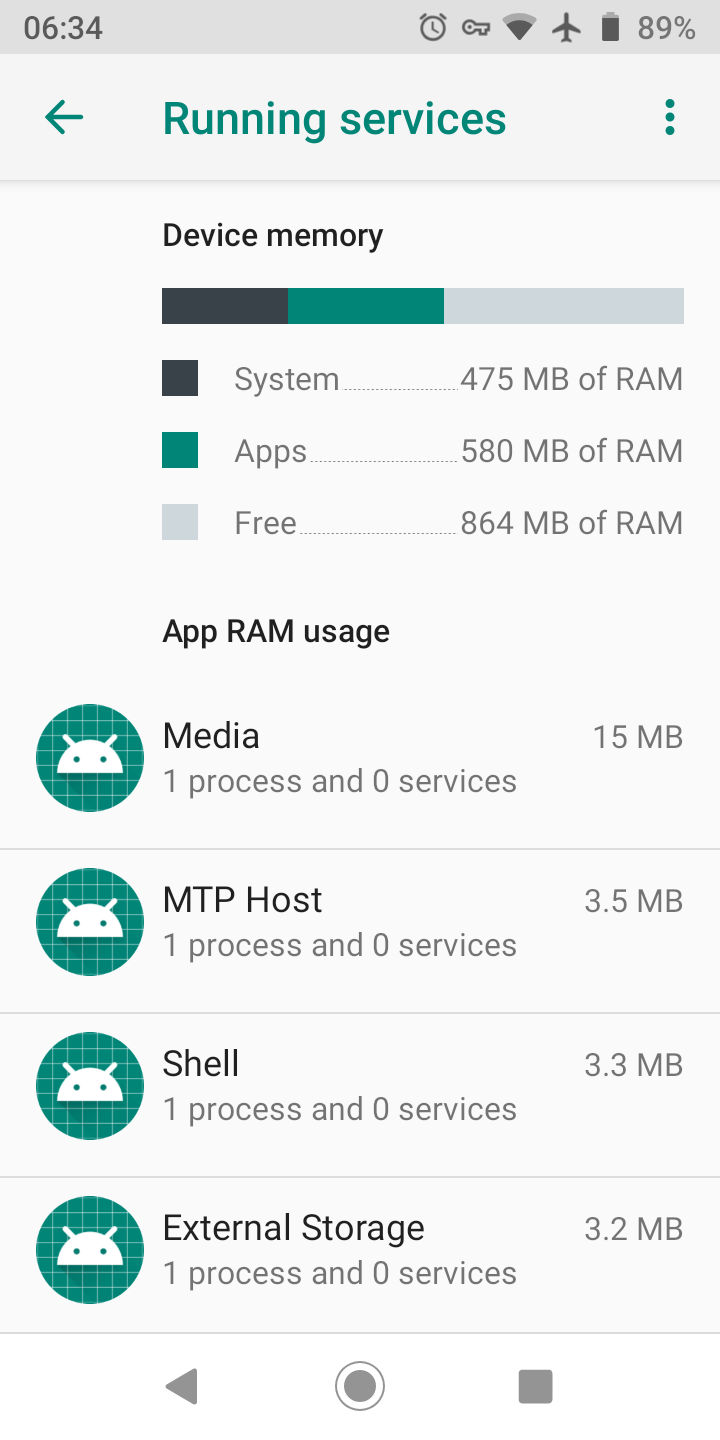Open the Media process details

(360, 758)
